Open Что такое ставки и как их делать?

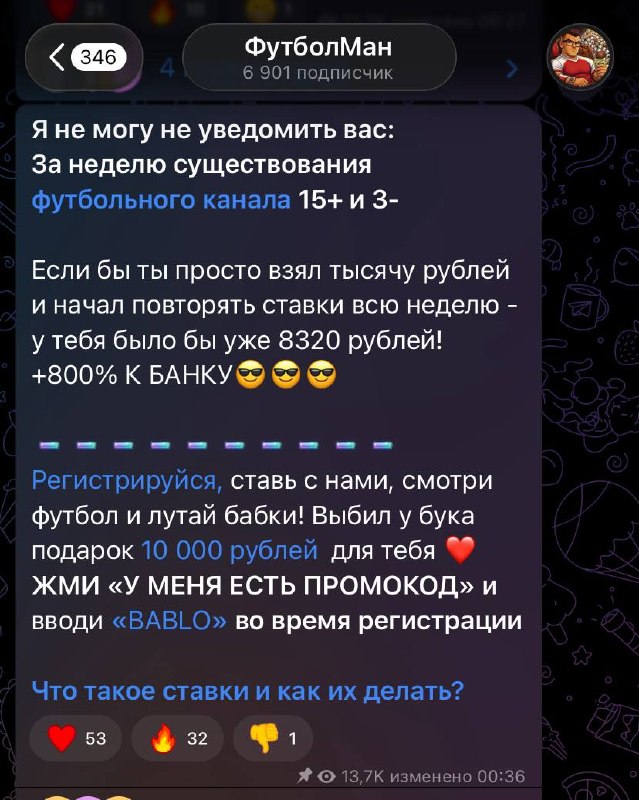(x=247, y=690)
